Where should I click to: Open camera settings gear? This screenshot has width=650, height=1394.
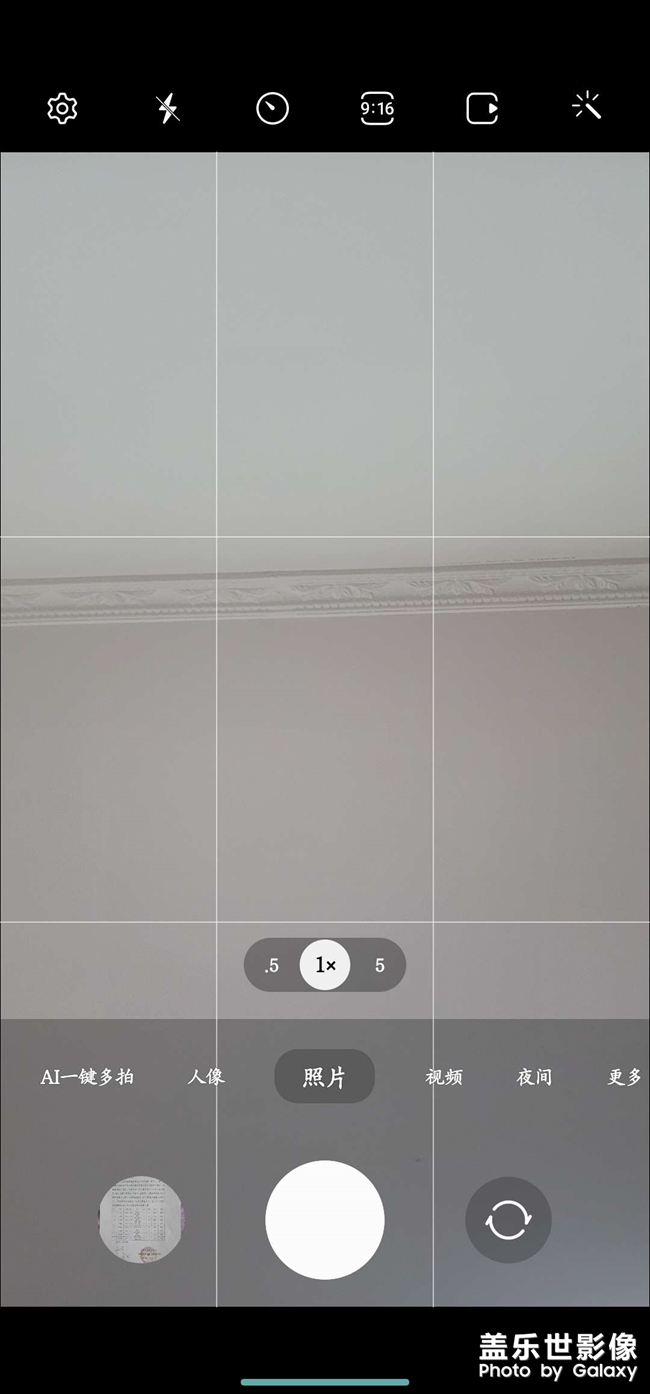(x=62, y=108)
